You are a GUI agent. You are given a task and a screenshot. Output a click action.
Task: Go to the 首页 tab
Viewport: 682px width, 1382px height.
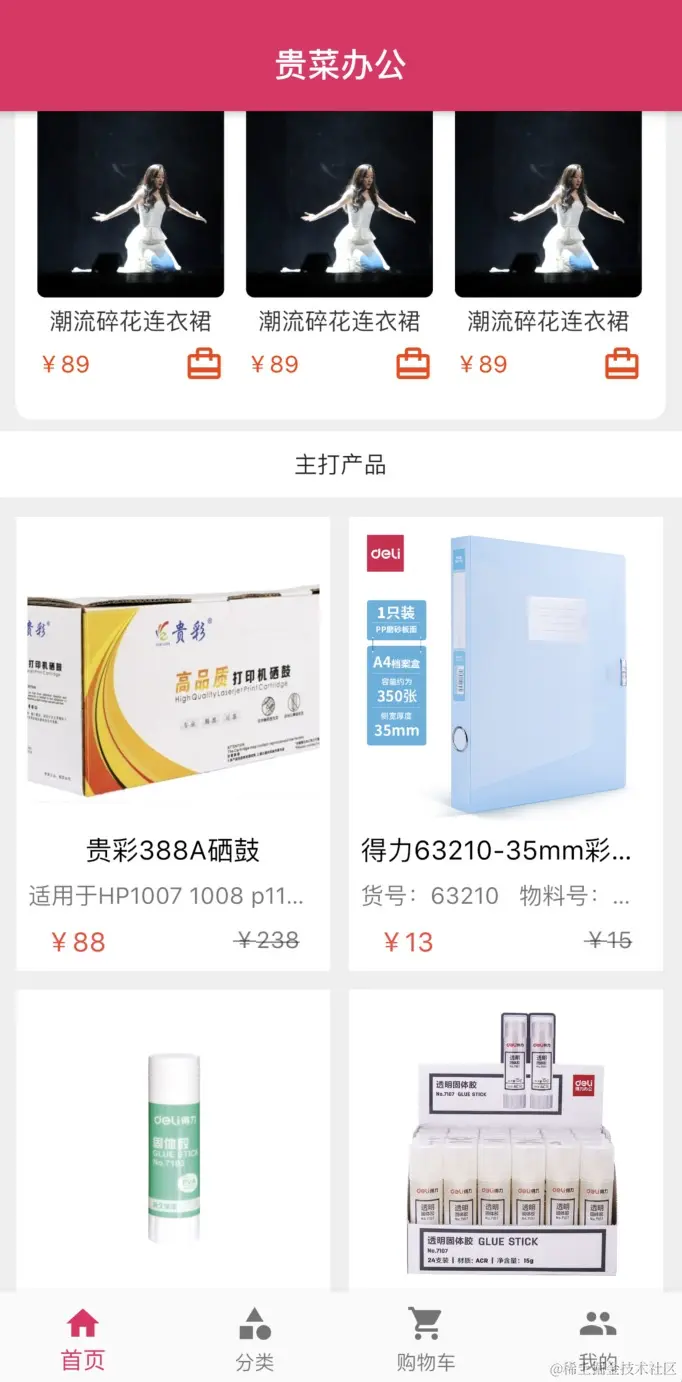tap(83, 1339)
